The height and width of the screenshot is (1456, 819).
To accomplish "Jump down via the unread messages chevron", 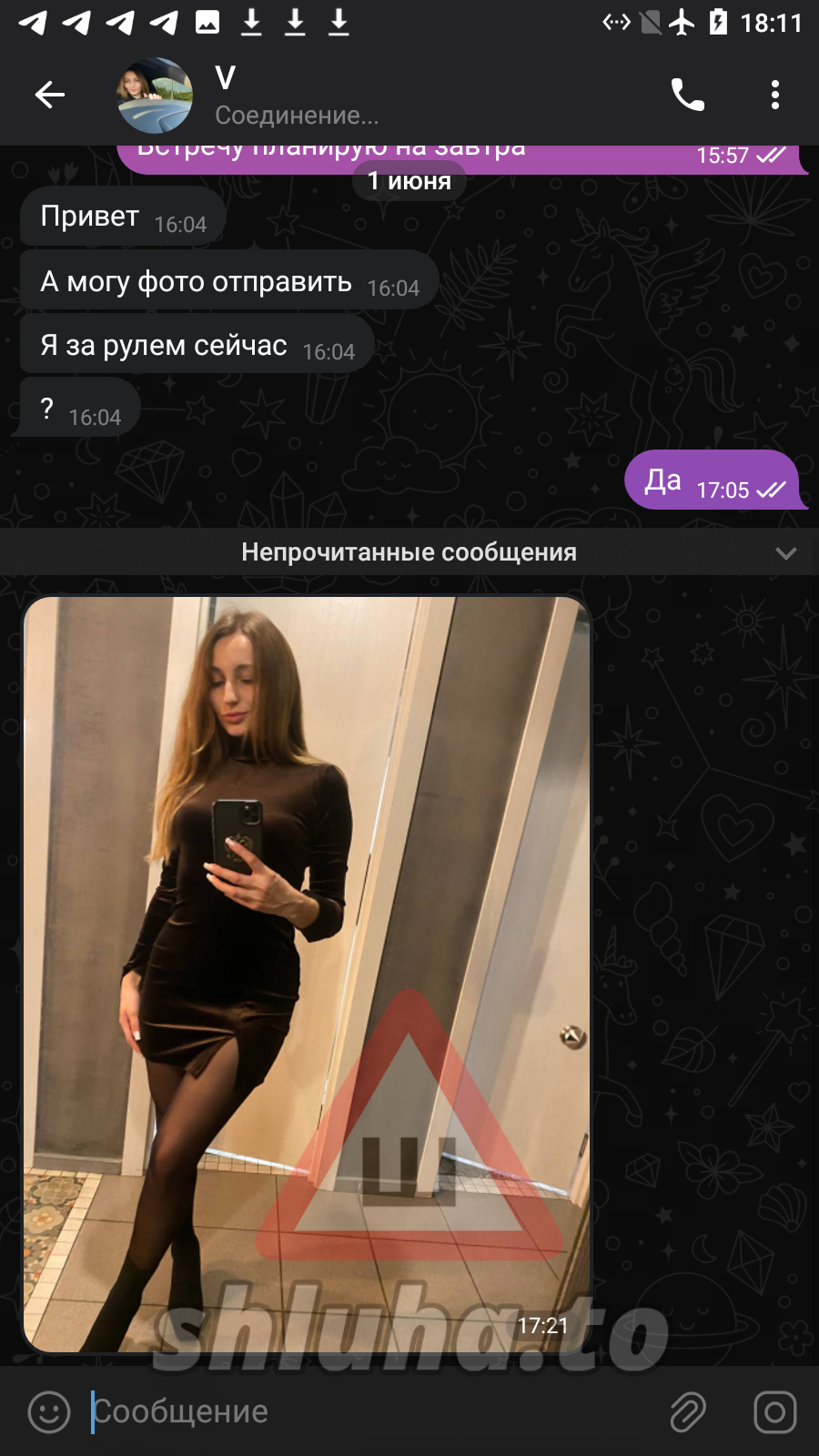I will pos(785,553).
